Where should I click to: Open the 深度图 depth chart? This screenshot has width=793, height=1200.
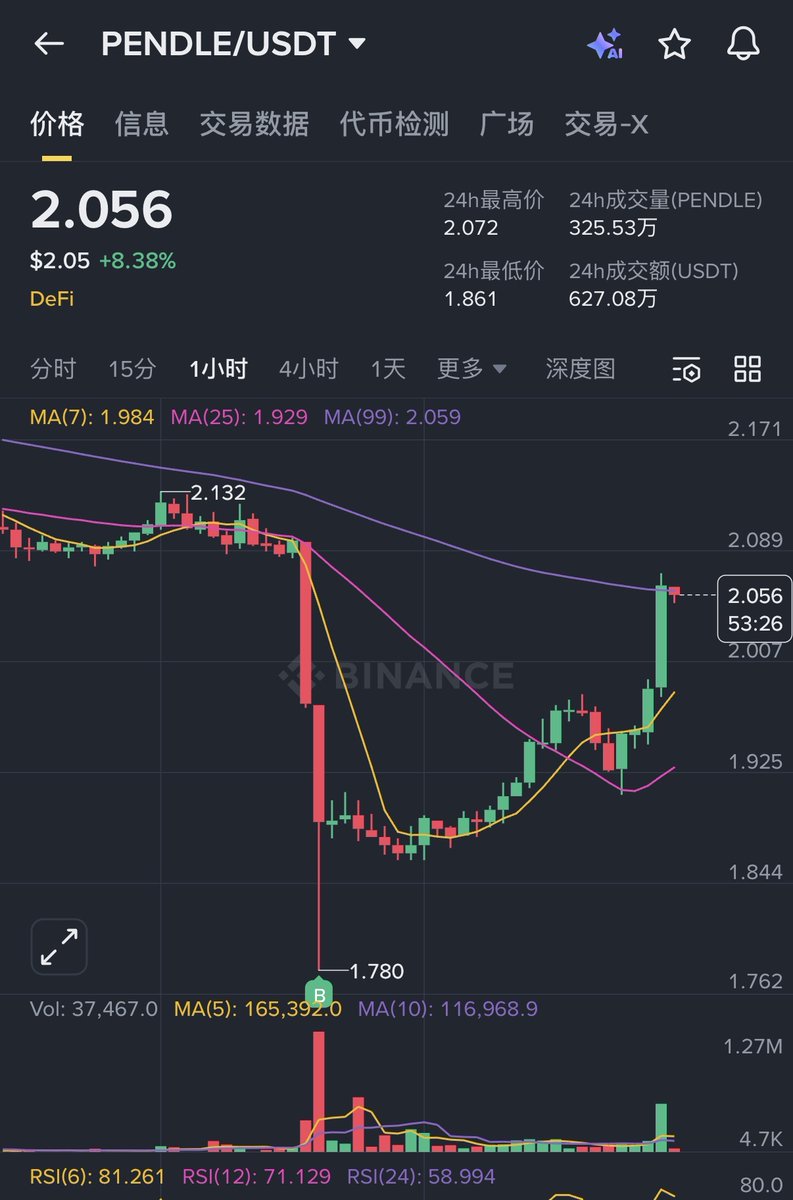point(580,369)
